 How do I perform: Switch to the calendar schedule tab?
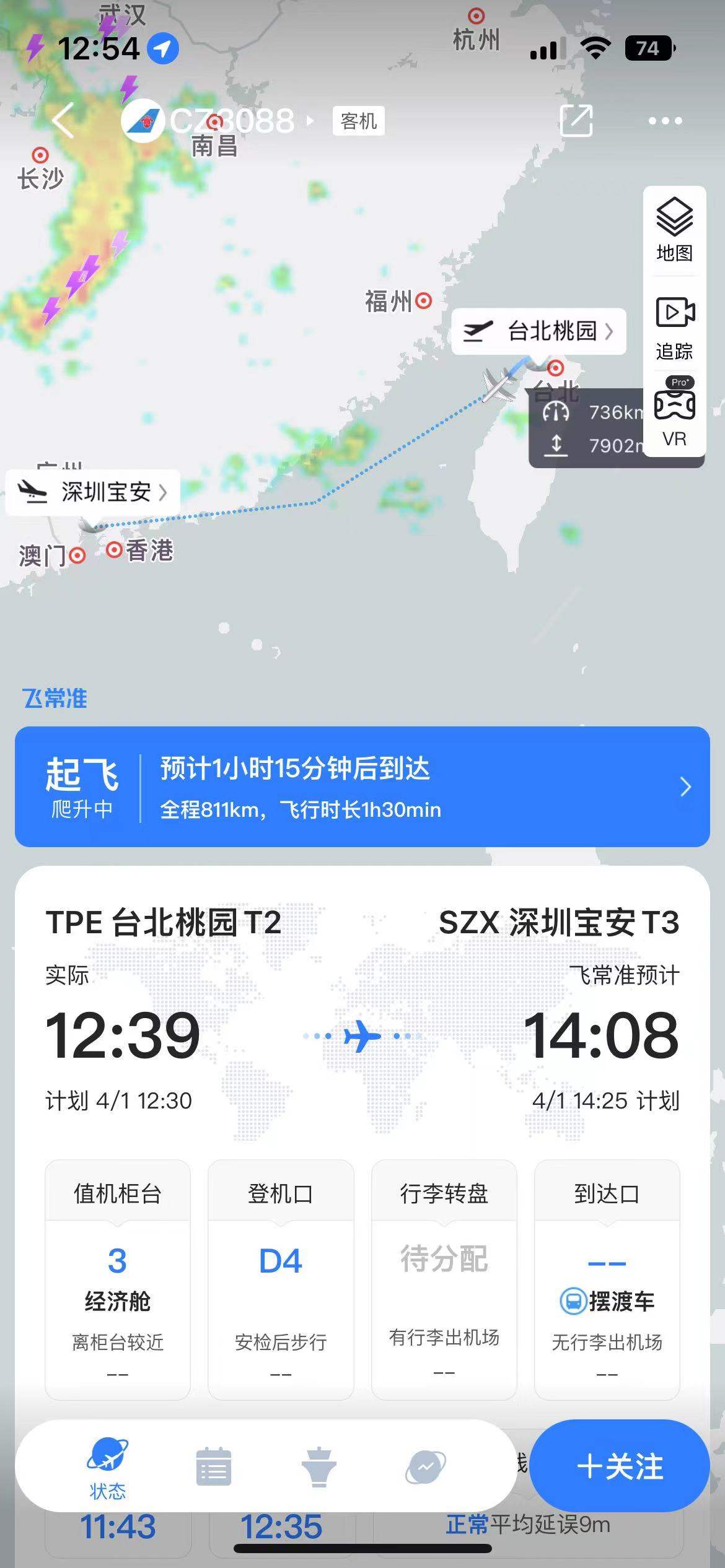pos(214,1467)
